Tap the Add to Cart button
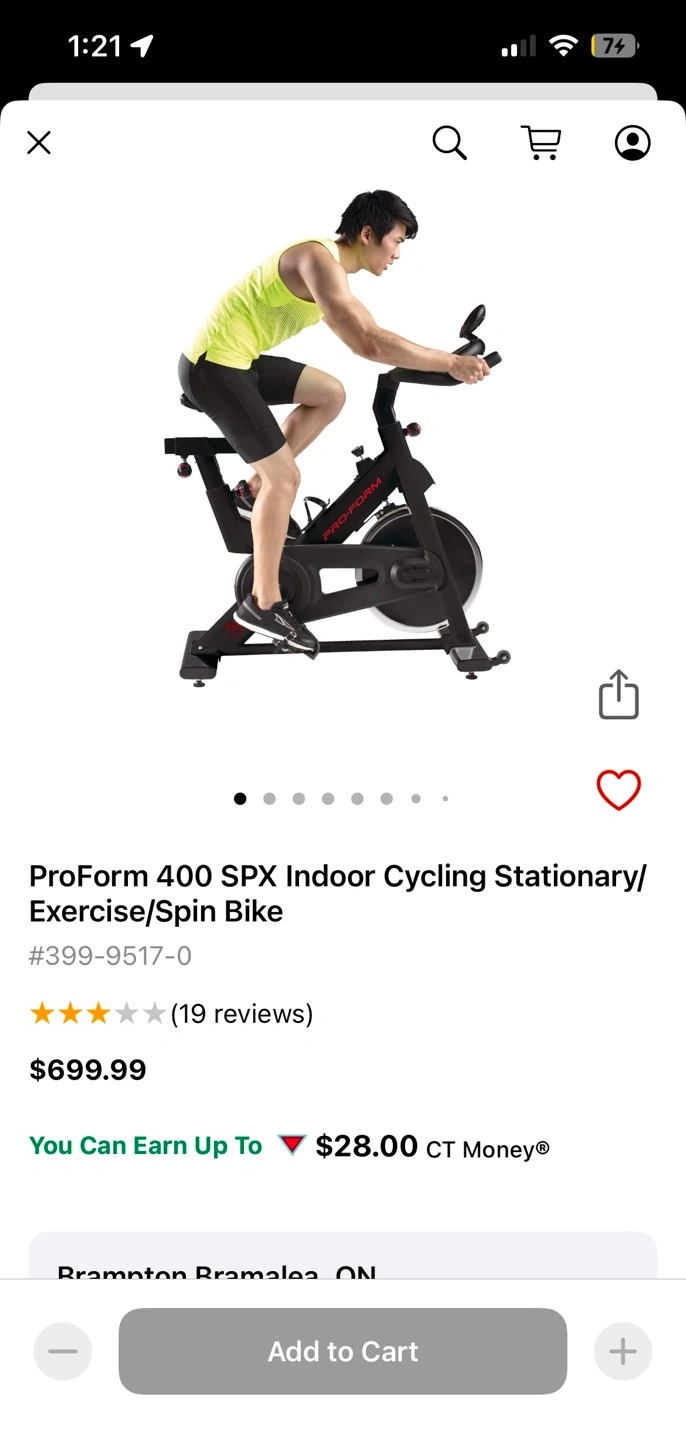686x1440 pixels. [342, 1351]
